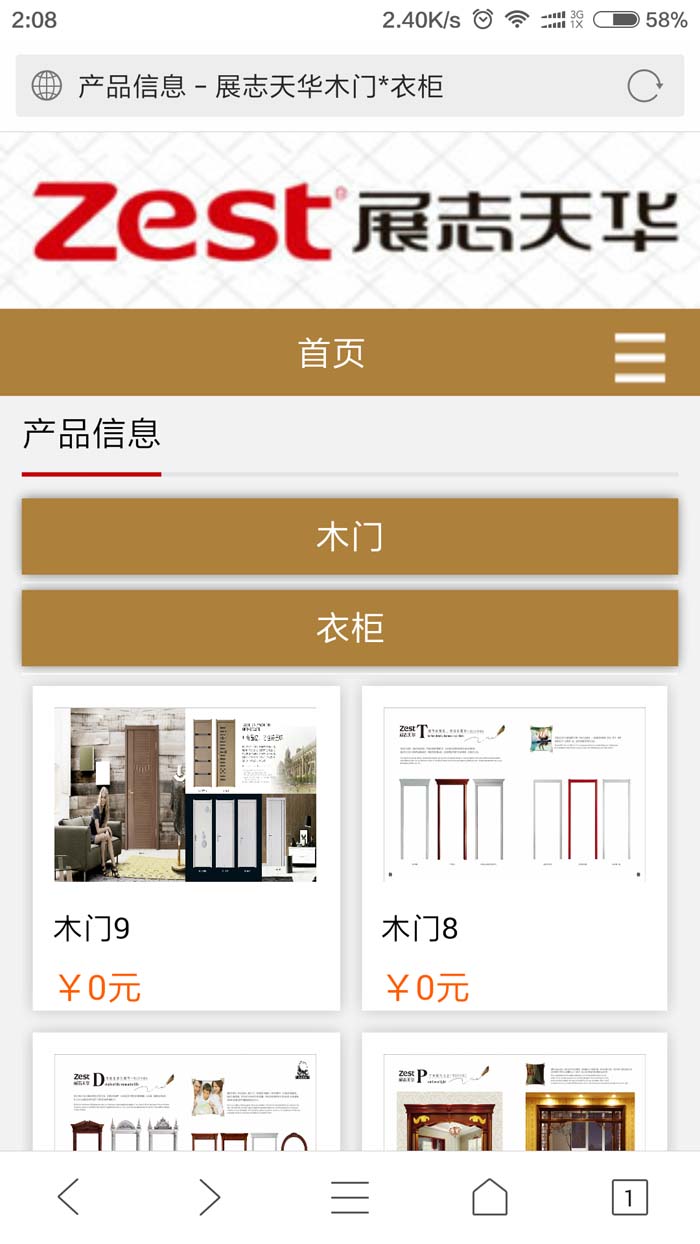Go forward with the browser forward arrow
The image size is (700, 1244).
209,1196
